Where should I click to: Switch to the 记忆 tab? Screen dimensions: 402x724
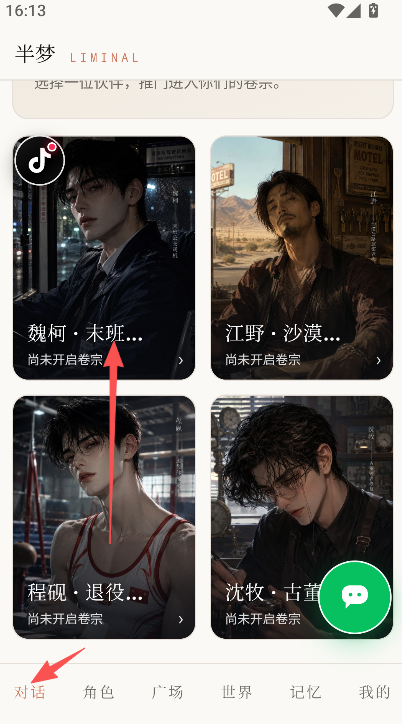305,692
